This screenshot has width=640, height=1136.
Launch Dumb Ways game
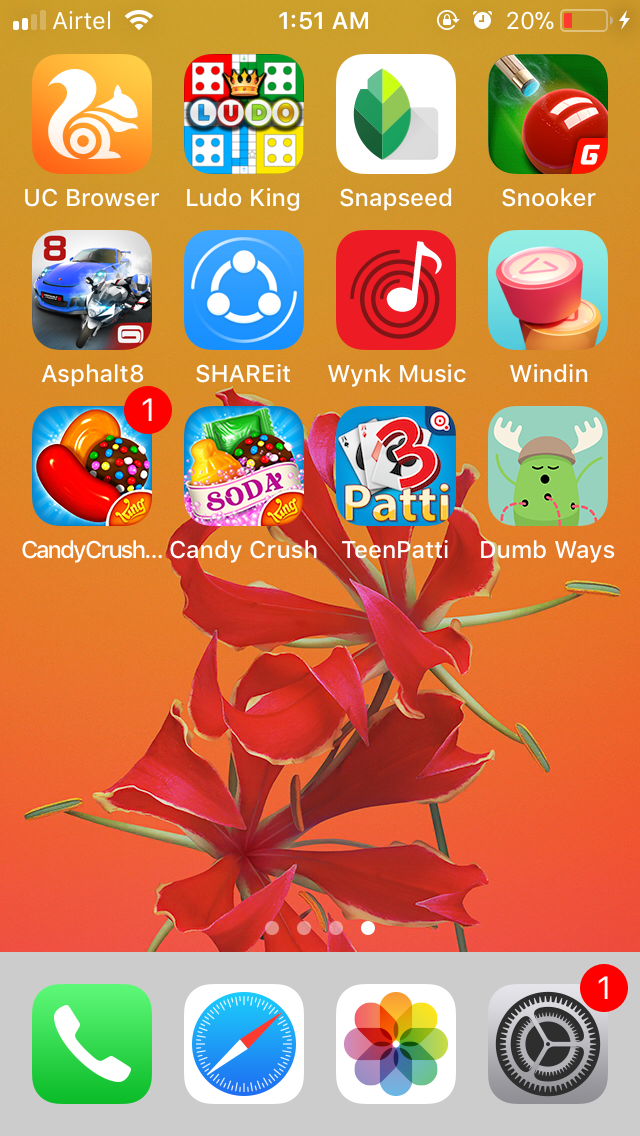point(548,466)
